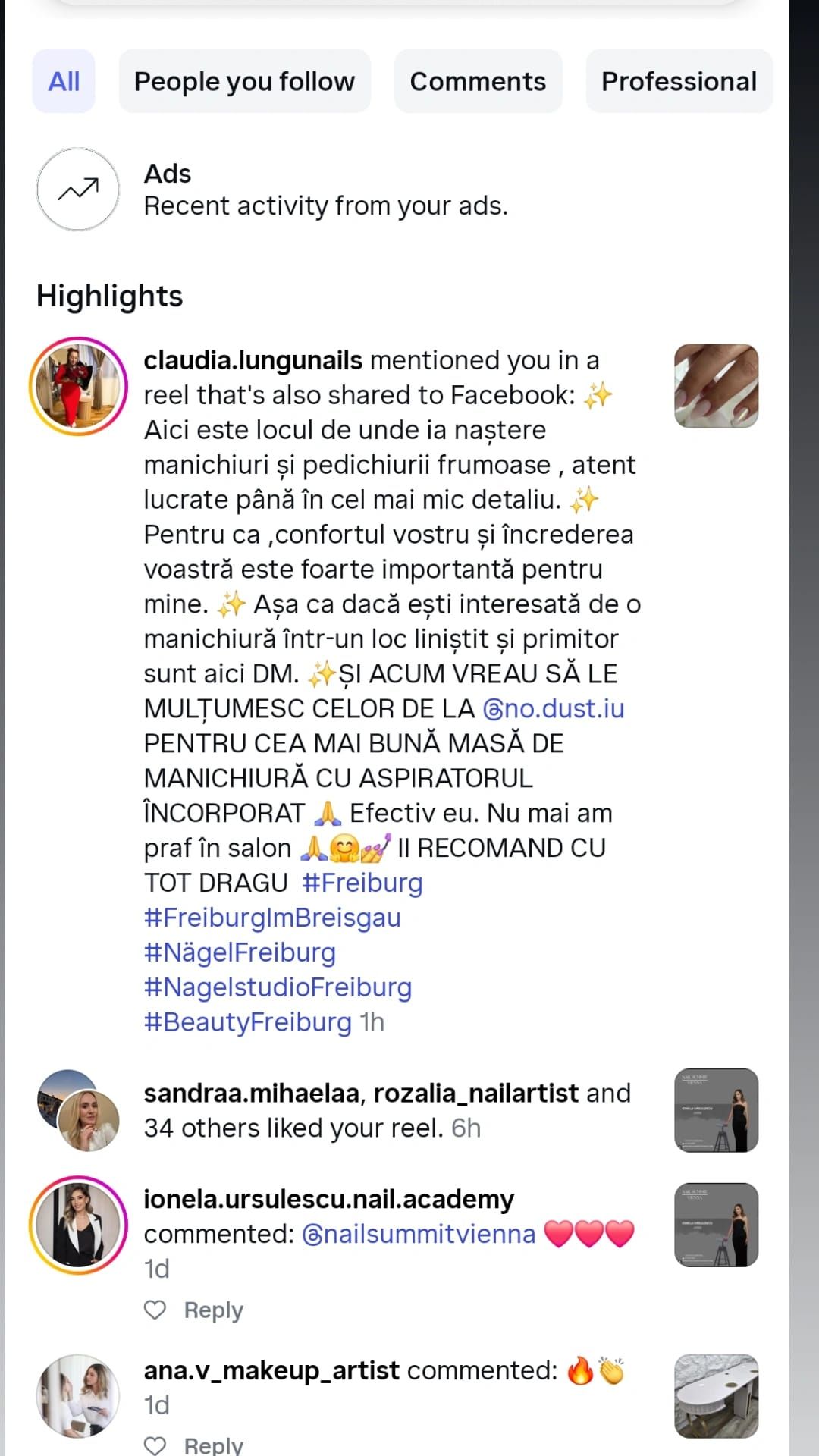Open claudia.lungunails profile picture
The image size is (819, 1456).
(78, 386)
